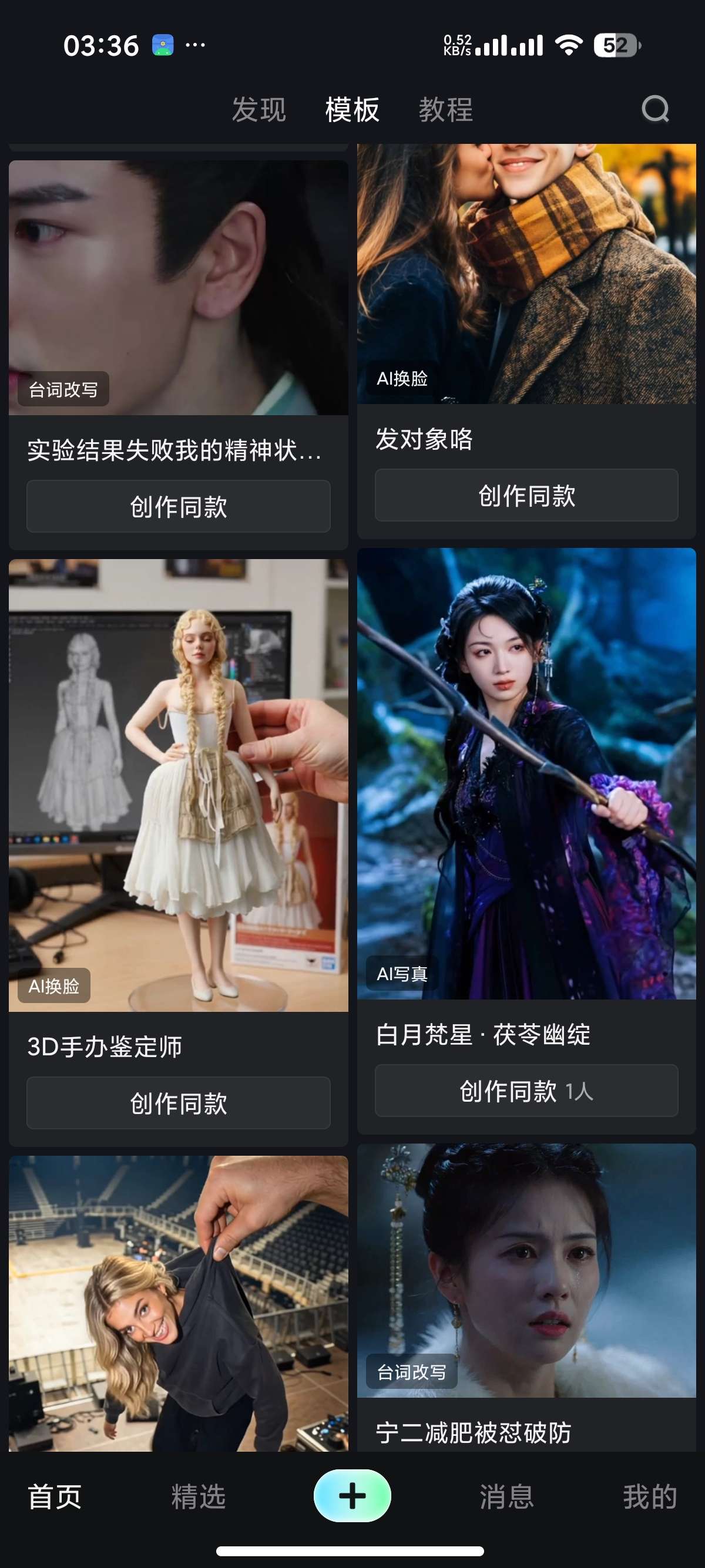Open the 白月梵星·茯苓幽绽 template image
705x1568 pixels.
tap(526, 773)
